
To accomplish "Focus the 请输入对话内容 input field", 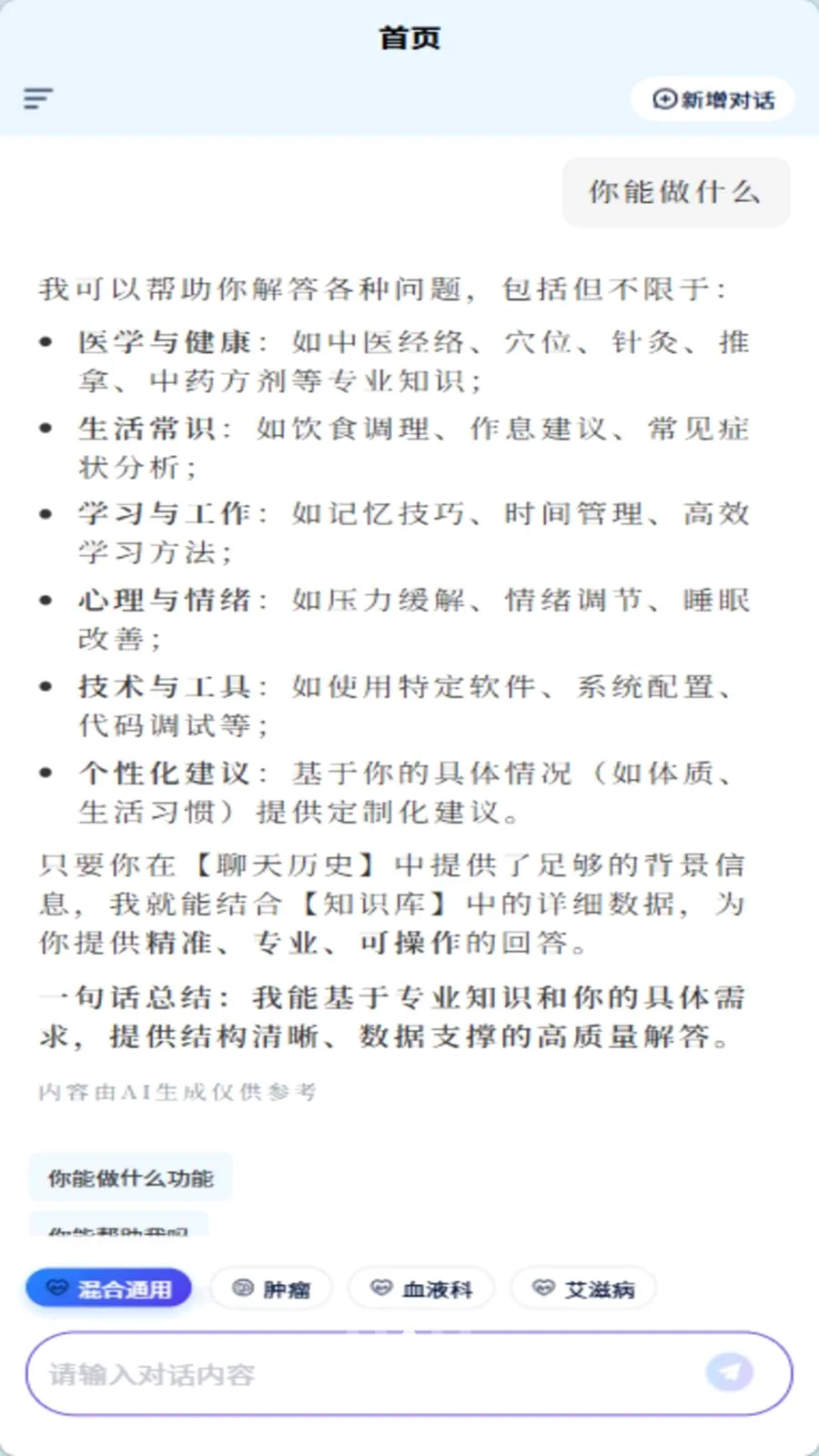I will coord(364,1374).
